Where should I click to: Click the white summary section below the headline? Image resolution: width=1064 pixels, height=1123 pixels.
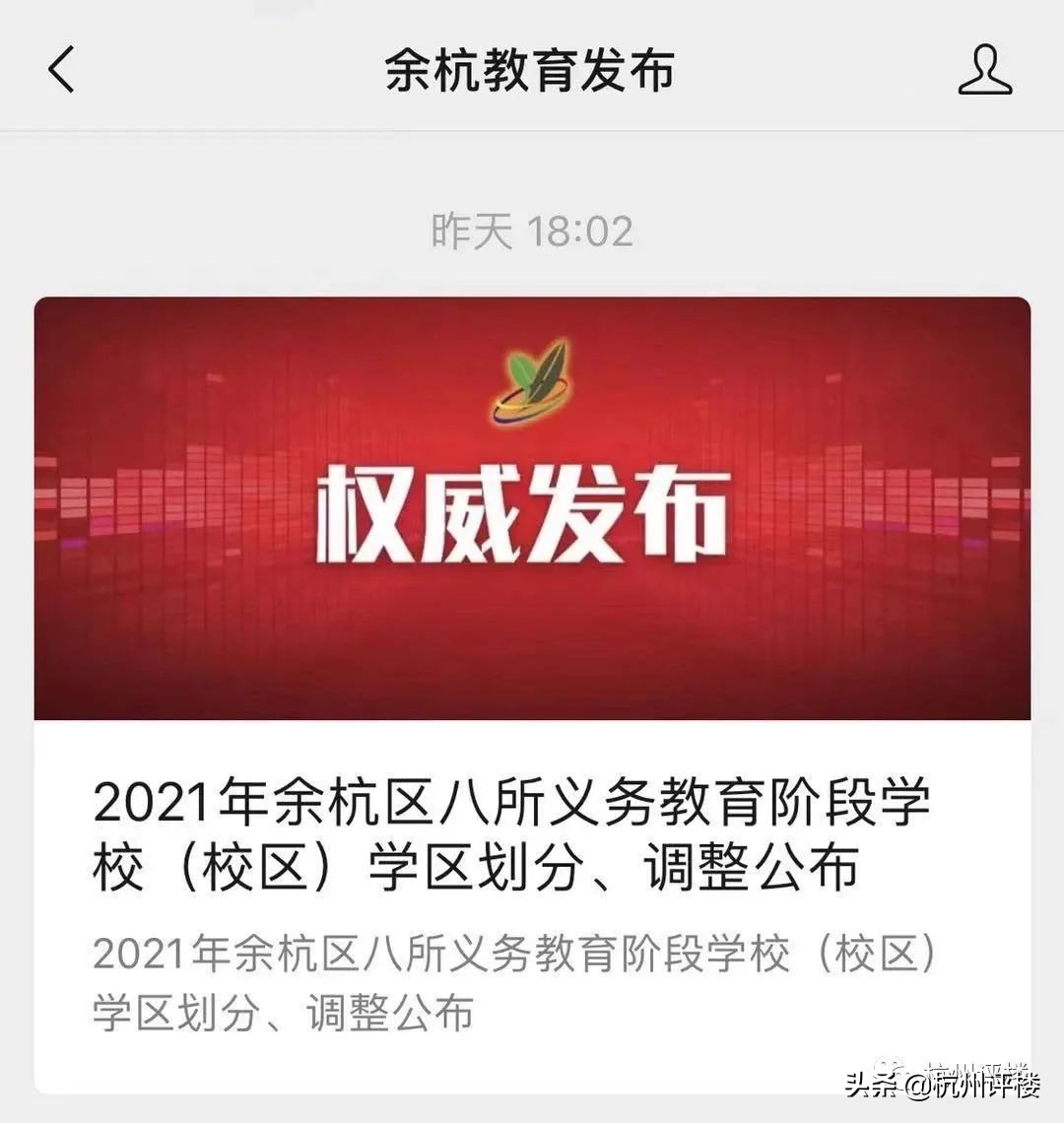(x=512, y=980)
